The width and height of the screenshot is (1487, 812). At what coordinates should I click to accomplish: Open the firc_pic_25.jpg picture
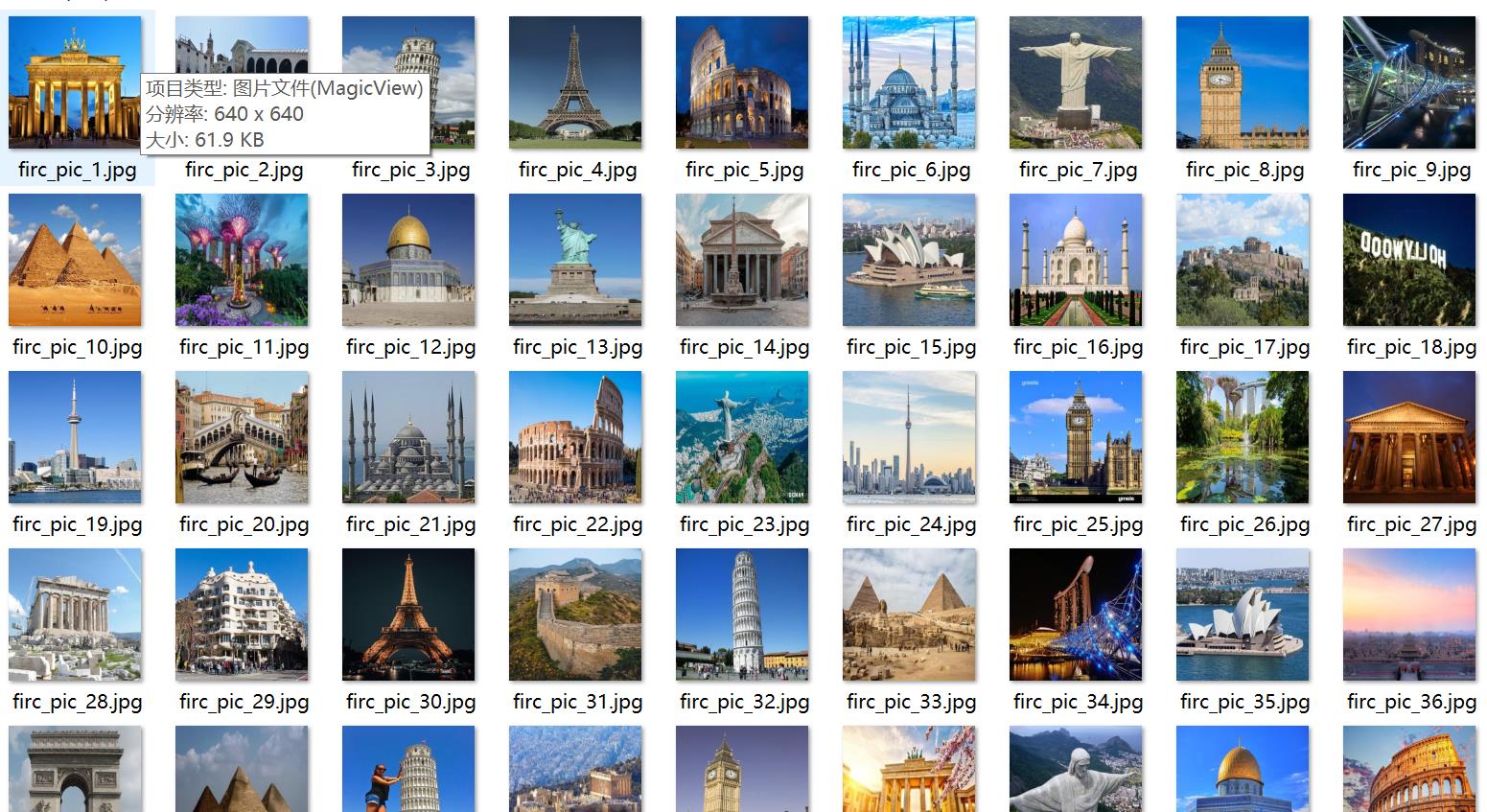coord(1076,437)
